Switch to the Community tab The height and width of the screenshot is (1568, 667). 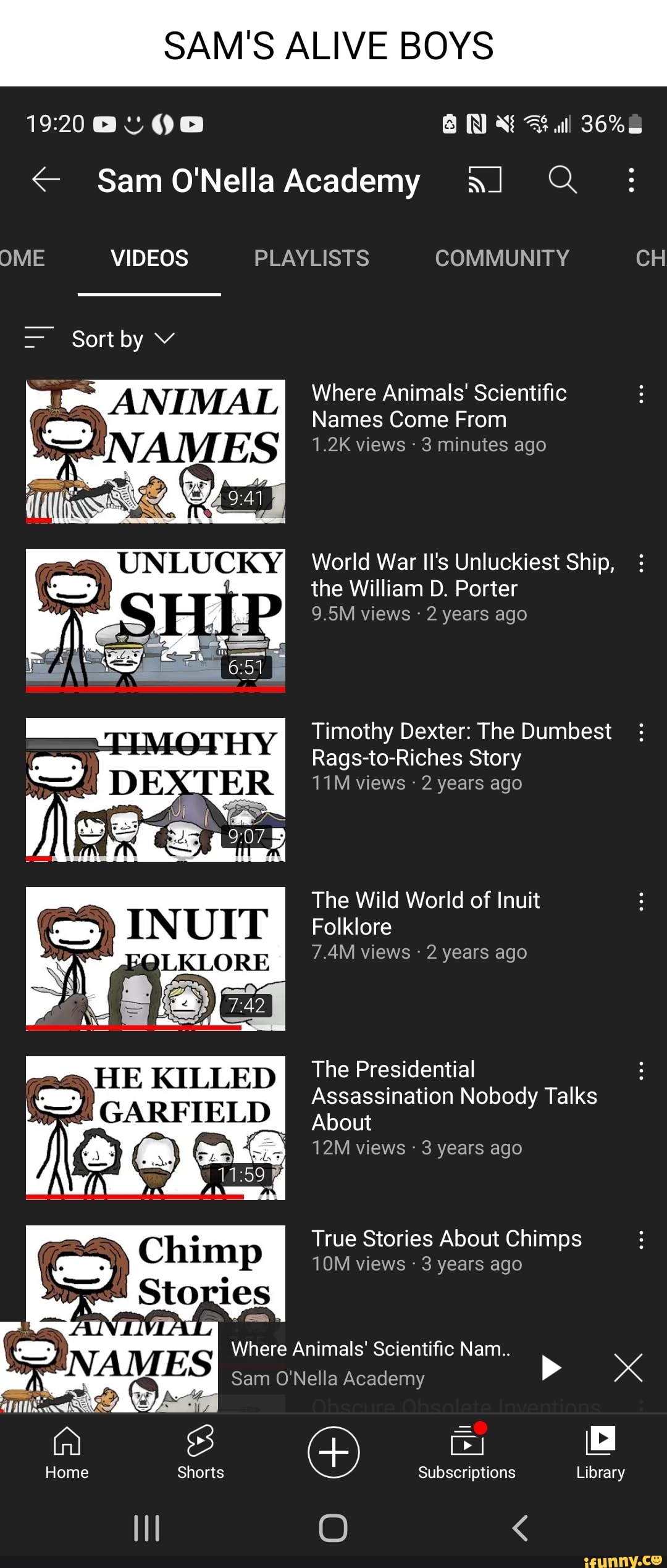[501, 258]
